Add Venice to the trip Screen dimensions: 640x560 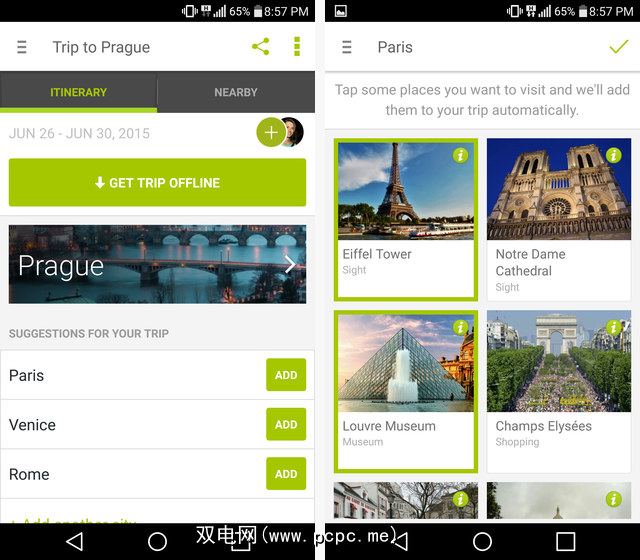click(x=286, y=424)
